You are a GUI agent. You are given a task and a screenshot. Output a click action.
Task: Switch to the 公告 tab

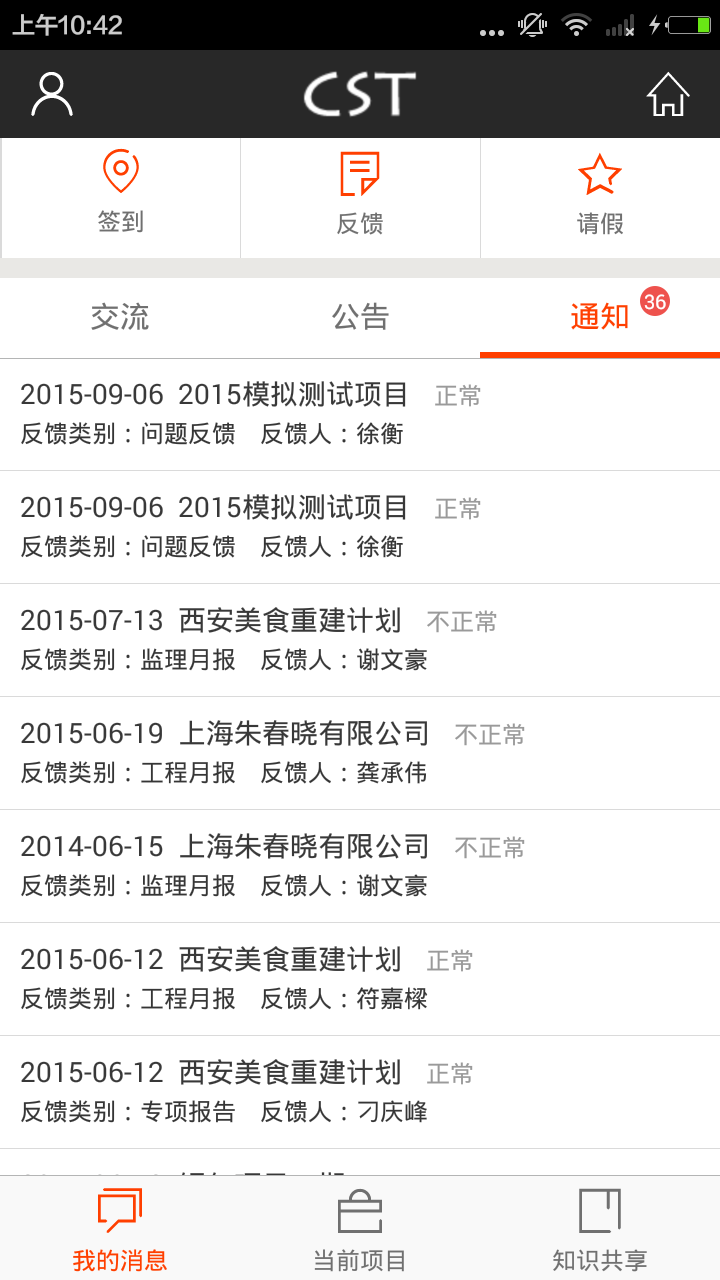click(x=360, y=317)
